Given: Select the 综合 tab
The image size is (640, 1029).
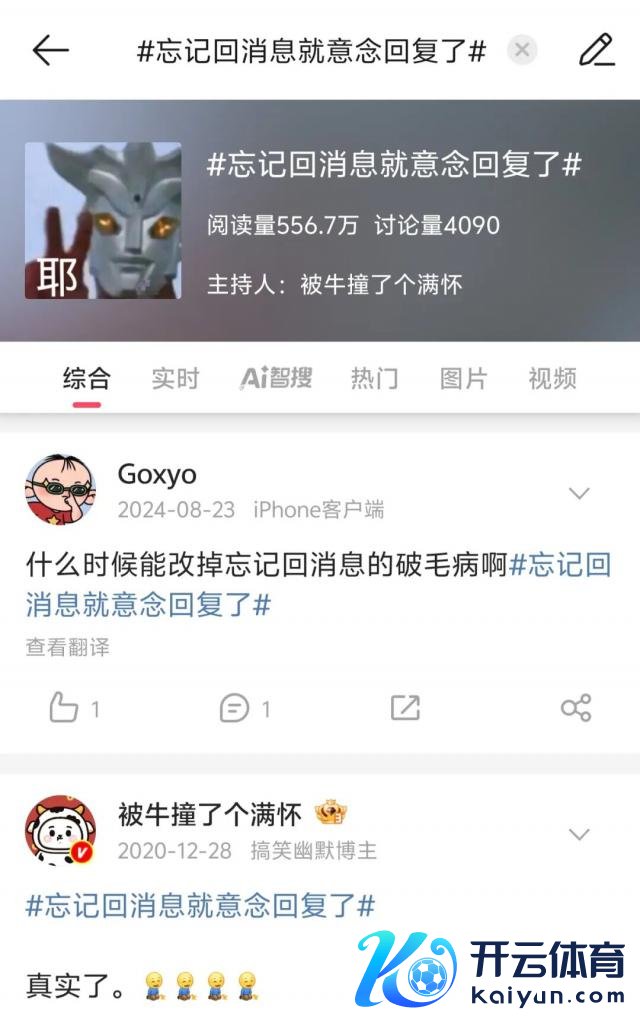Looking at the screenshot, I should click(x=87, y=378).
